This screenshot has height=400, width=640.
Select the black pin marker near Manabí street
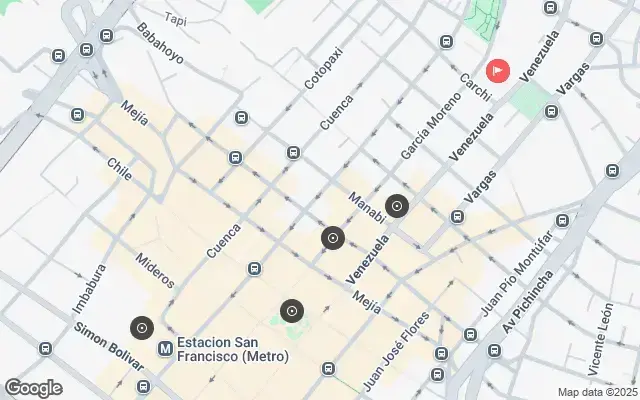click(397, 207)
